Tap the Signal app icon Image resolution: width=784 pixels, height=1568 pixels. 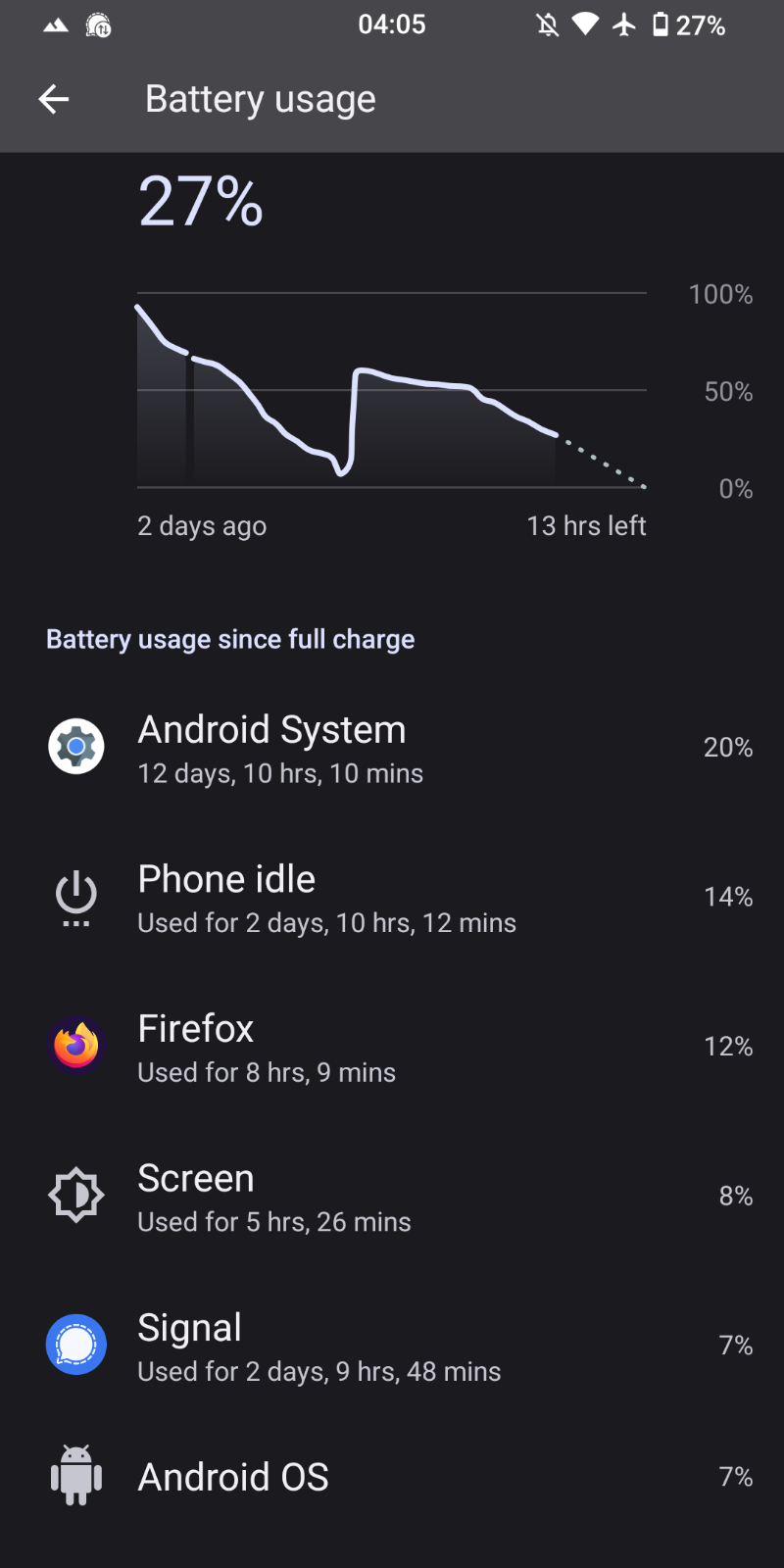[x=75, y=1345]
